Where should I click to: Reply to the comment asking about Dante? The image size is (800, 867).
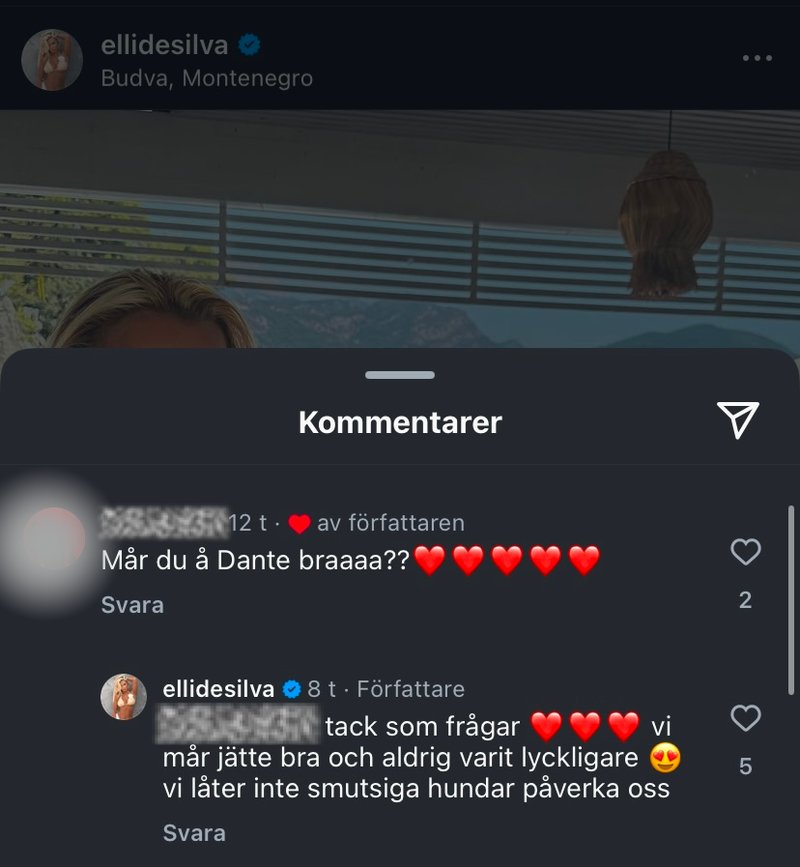pos(132,605)
